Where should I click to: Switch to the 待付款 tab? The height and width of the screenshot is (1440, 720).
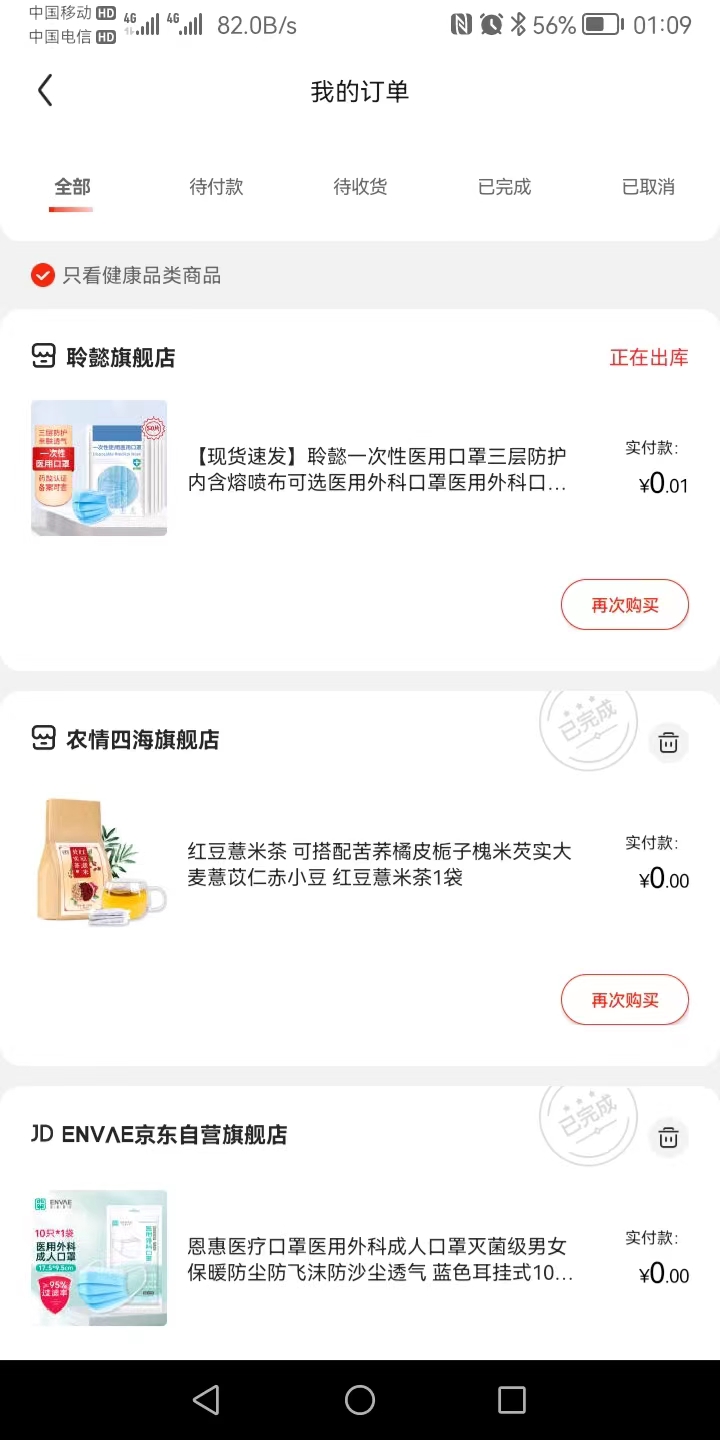pos(216,187)
